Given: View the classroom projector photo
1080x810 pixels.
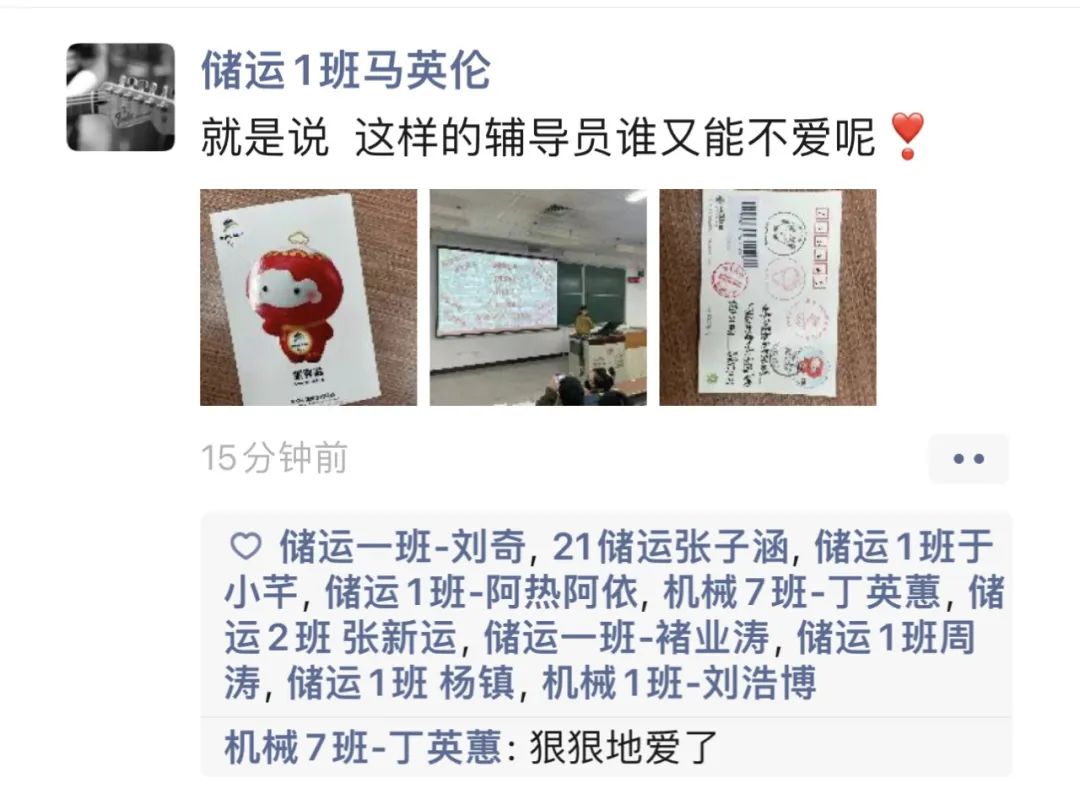Looking at the screenshot, I should [x=538, y=297].
